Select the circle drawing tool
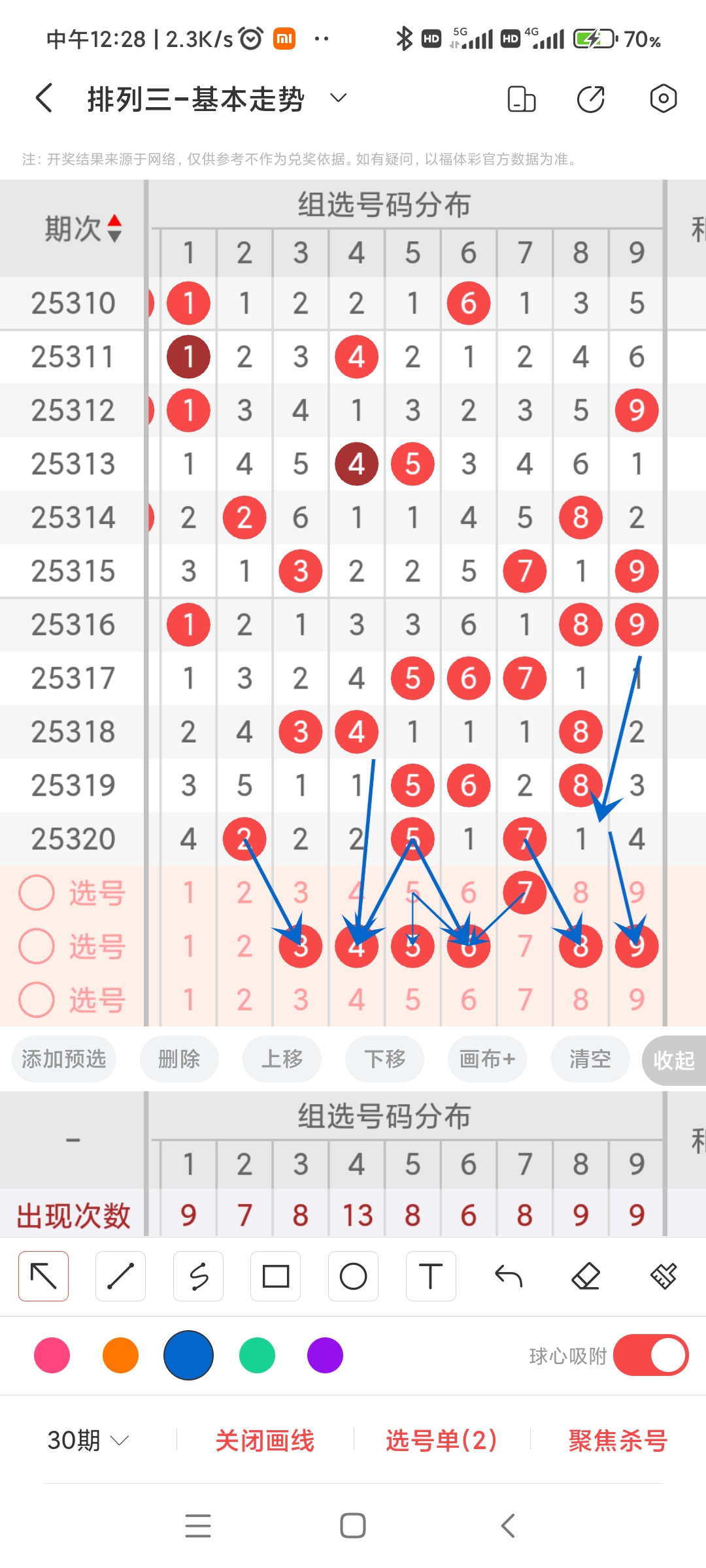 tap(353, 1275)
